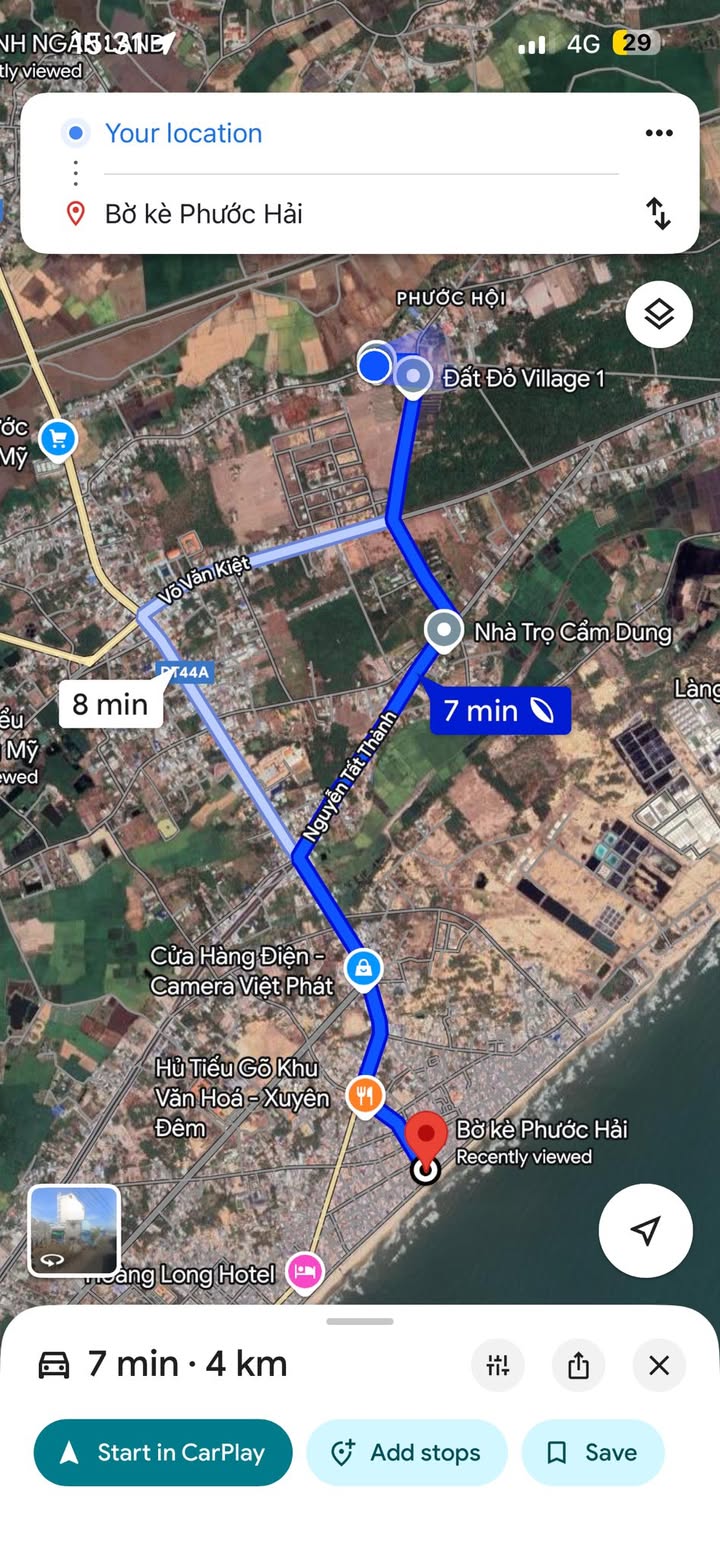The width and height of the screenshot is (720, 1557).
Task: Expand the bottom sheet handle
Action: click(360, 1321)
